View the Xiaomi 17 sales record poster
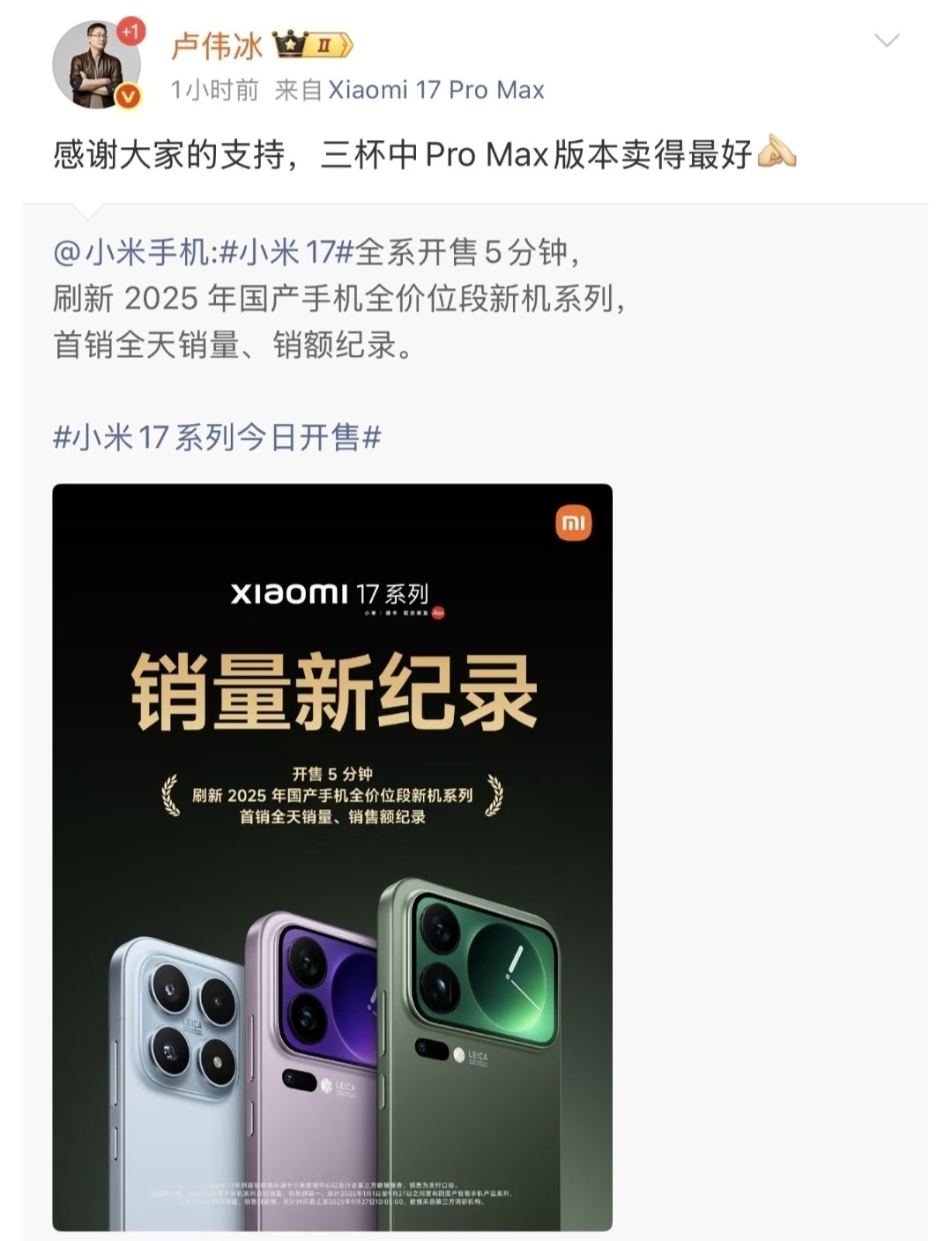The image size is (952, 1241). click(x=332, y=857)
